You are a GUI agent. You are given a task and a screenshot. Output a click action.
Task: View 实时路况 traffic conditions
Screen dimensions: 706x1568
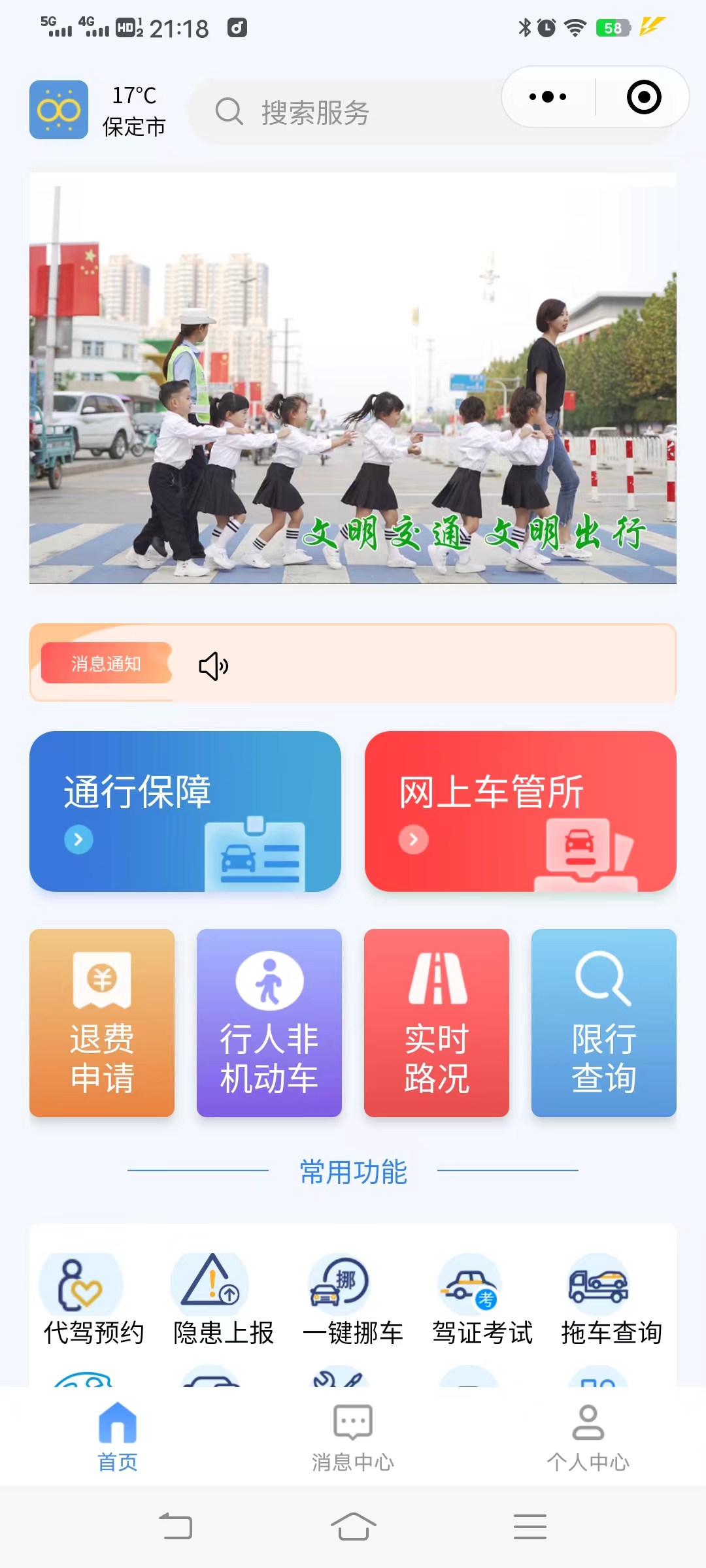pos(437,1022)
